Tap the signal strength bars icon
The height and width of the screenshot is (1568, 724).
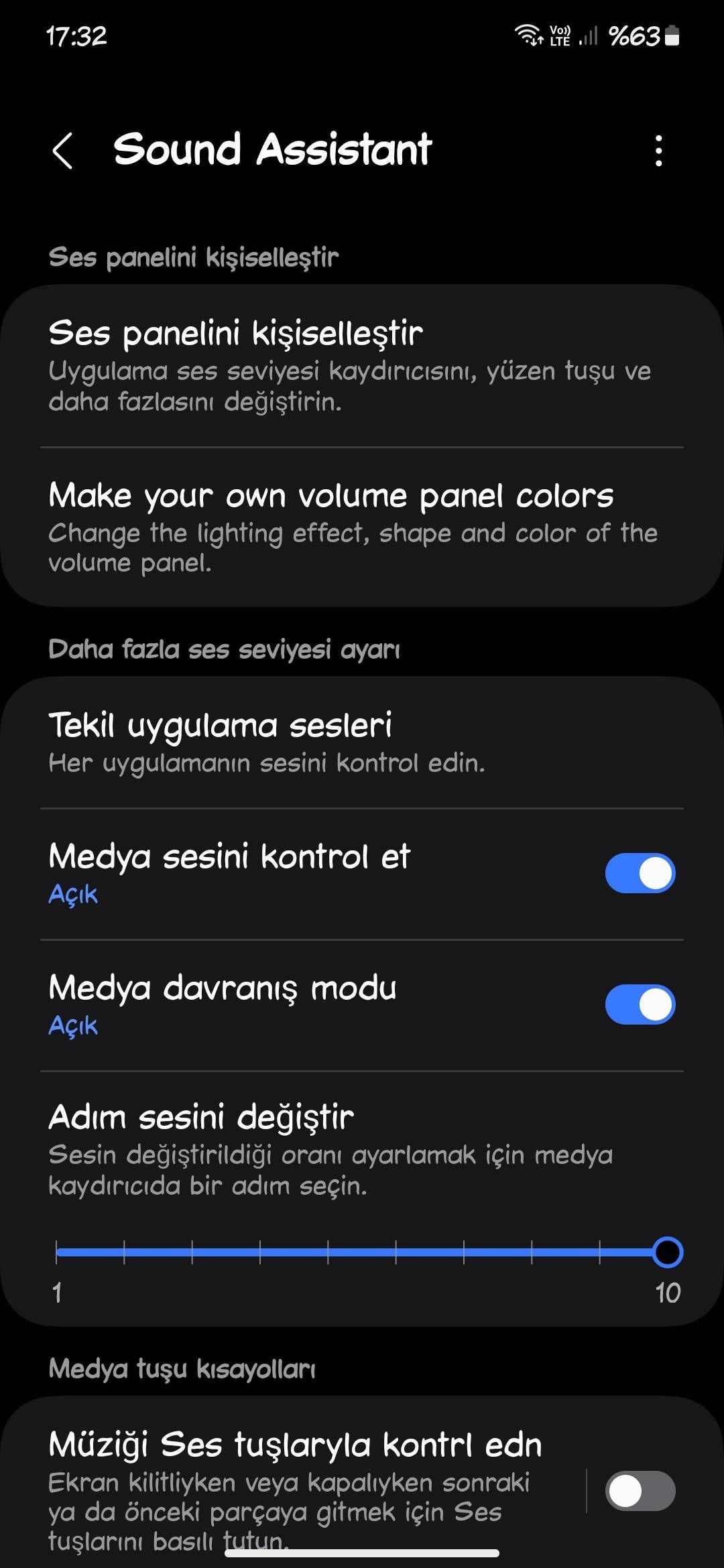coord(588,37)
